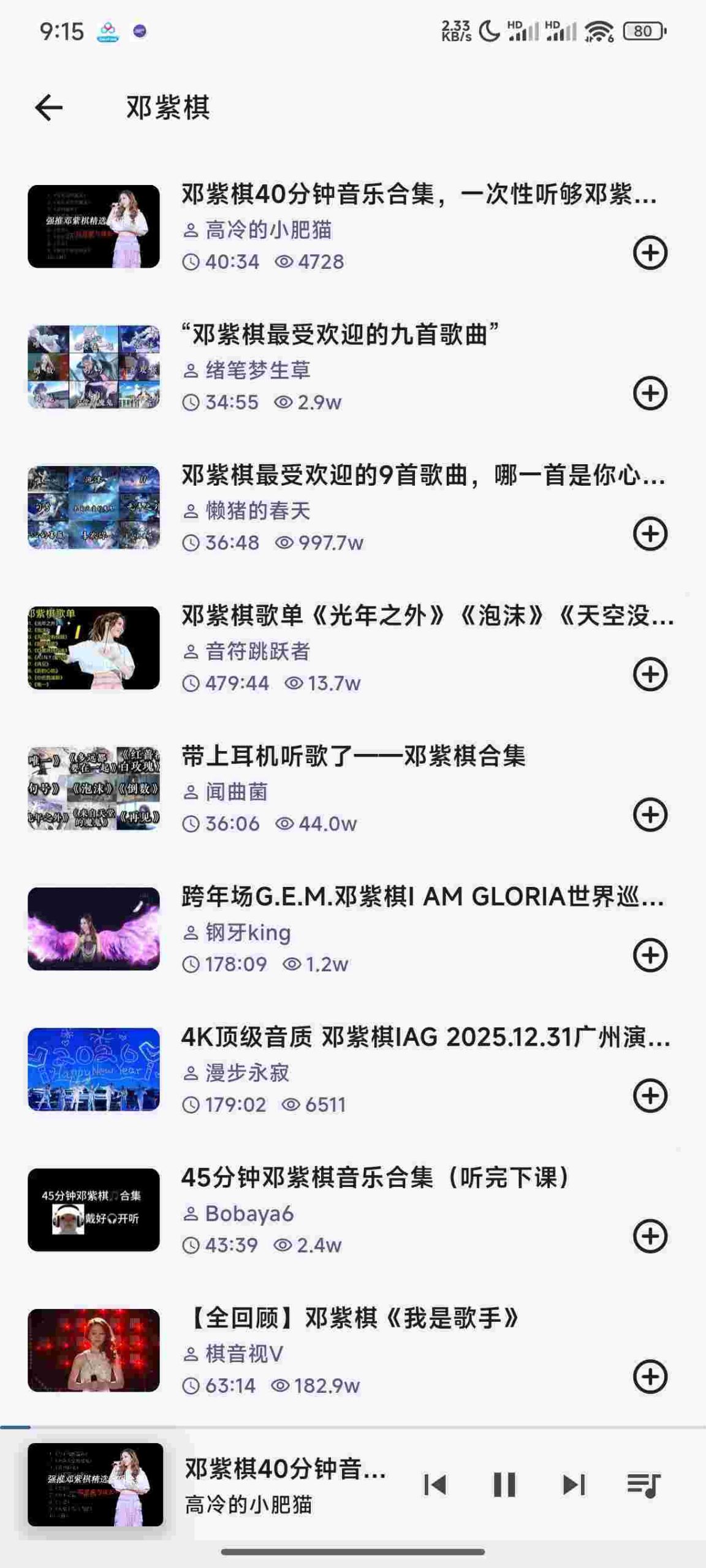
Task: Open “邓紫棋最受欢迎的九首歌曲” result
Action: [x=340, y=335]
